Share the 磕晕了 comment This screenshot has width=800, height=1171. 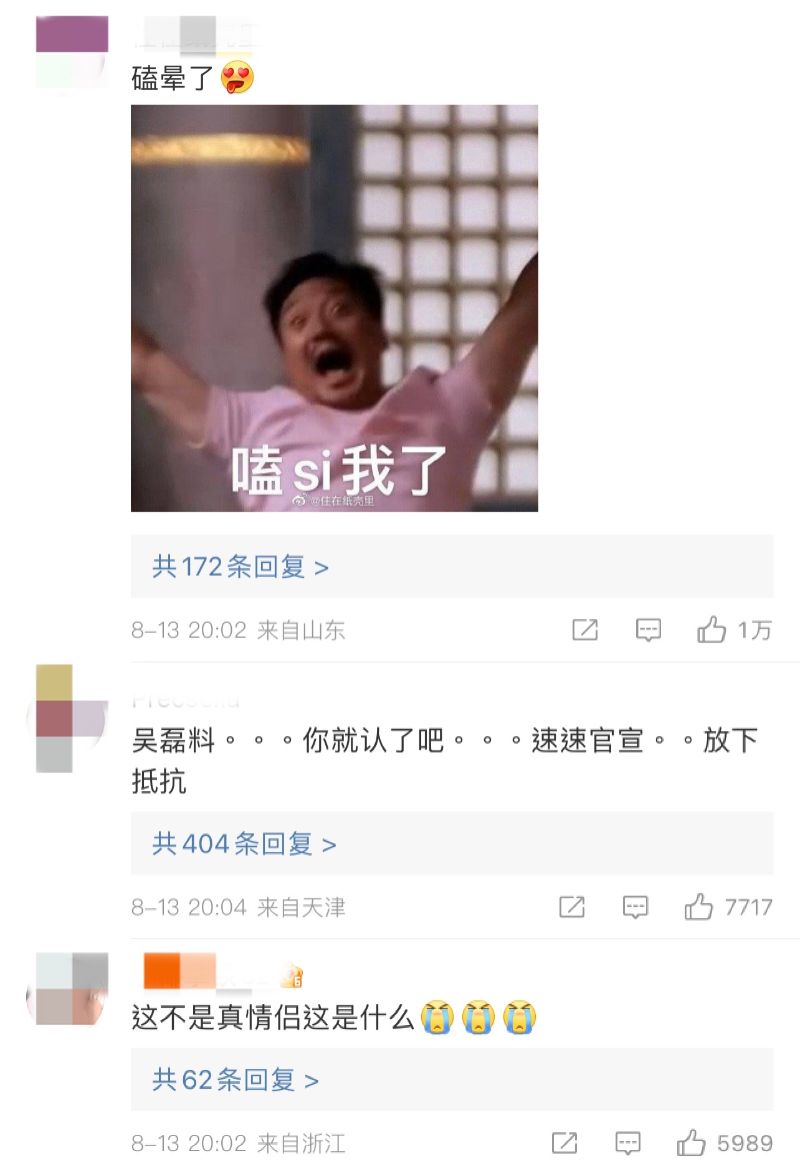click(x=585, y=630)
